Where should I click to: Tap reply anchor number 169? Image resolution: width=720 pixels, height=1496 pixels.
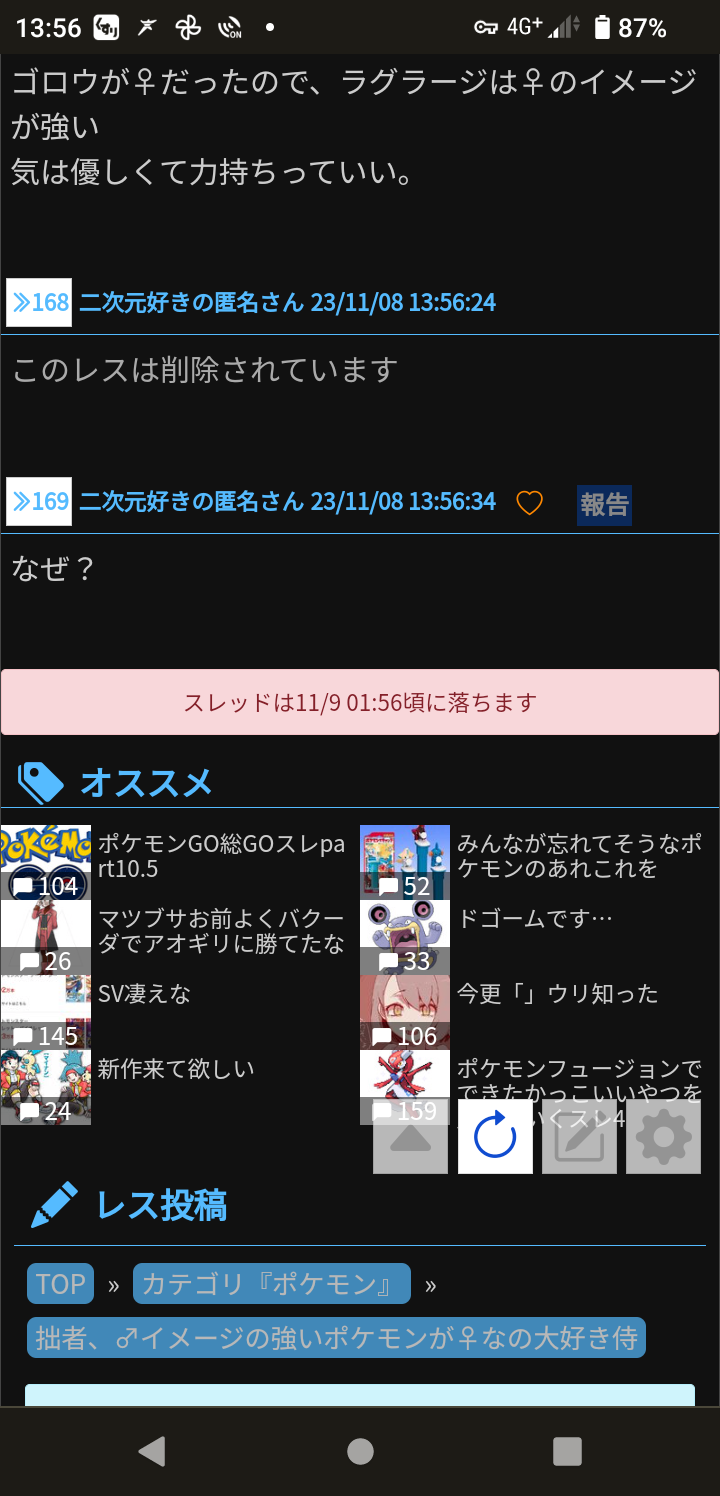(39, 501)
